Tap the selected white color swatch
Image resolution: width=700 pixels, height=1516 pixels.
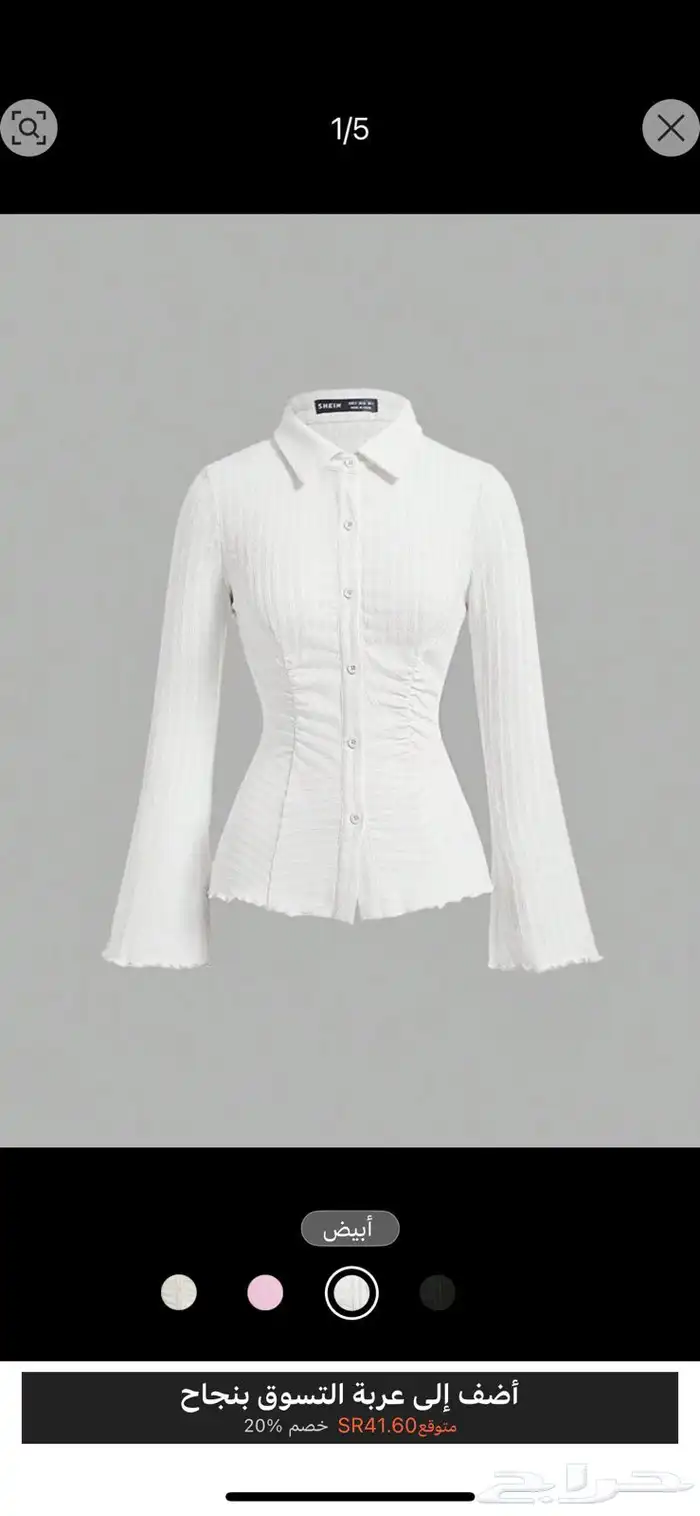351,1293
